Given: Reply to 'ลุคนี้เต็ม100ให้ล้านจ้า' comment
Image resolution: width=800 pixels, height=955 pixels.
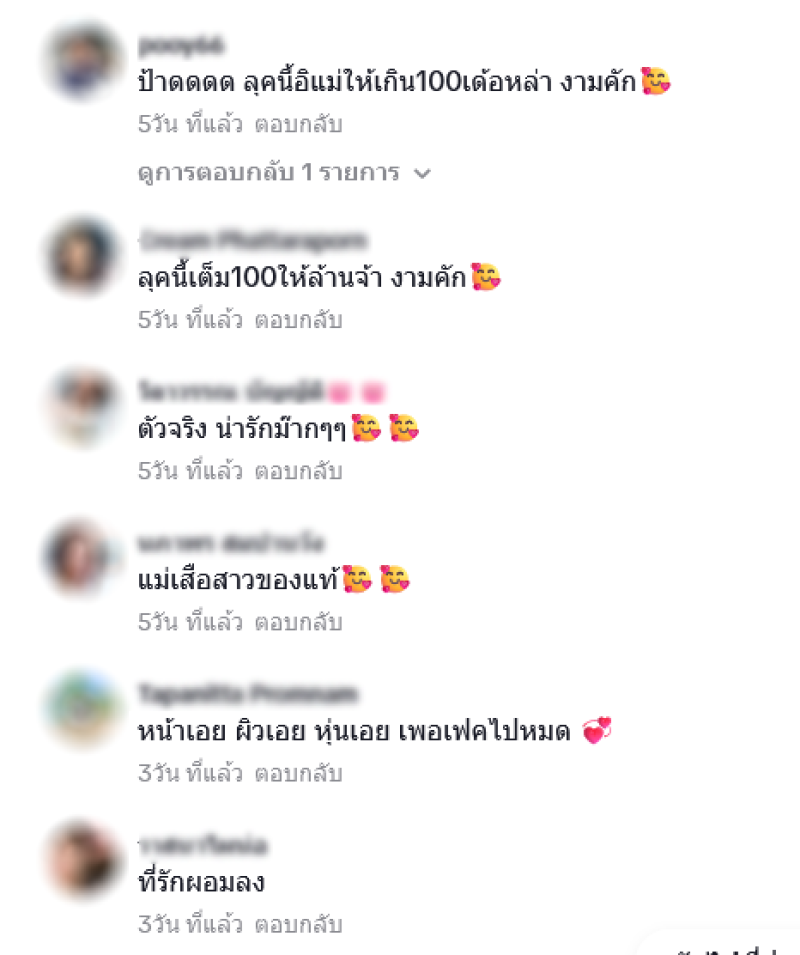Looking at the screenshot, I should click(x=298, y=321).
